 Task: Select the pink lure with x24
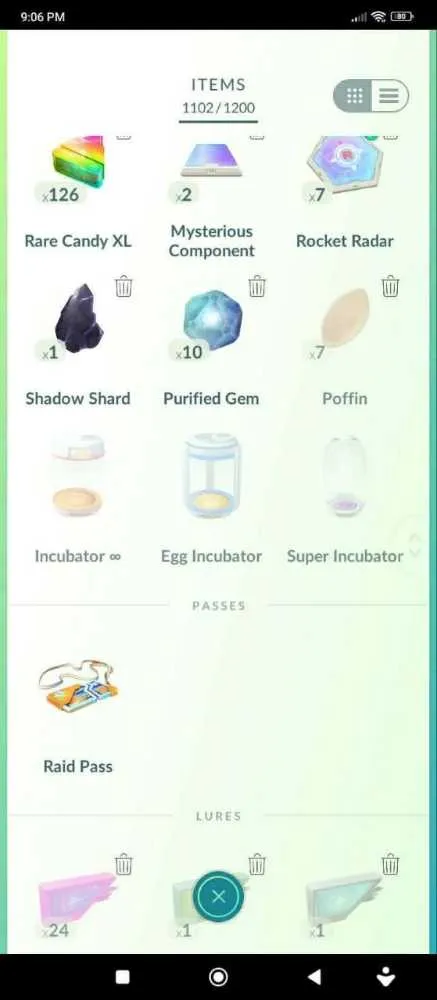(x=77, y=901)
